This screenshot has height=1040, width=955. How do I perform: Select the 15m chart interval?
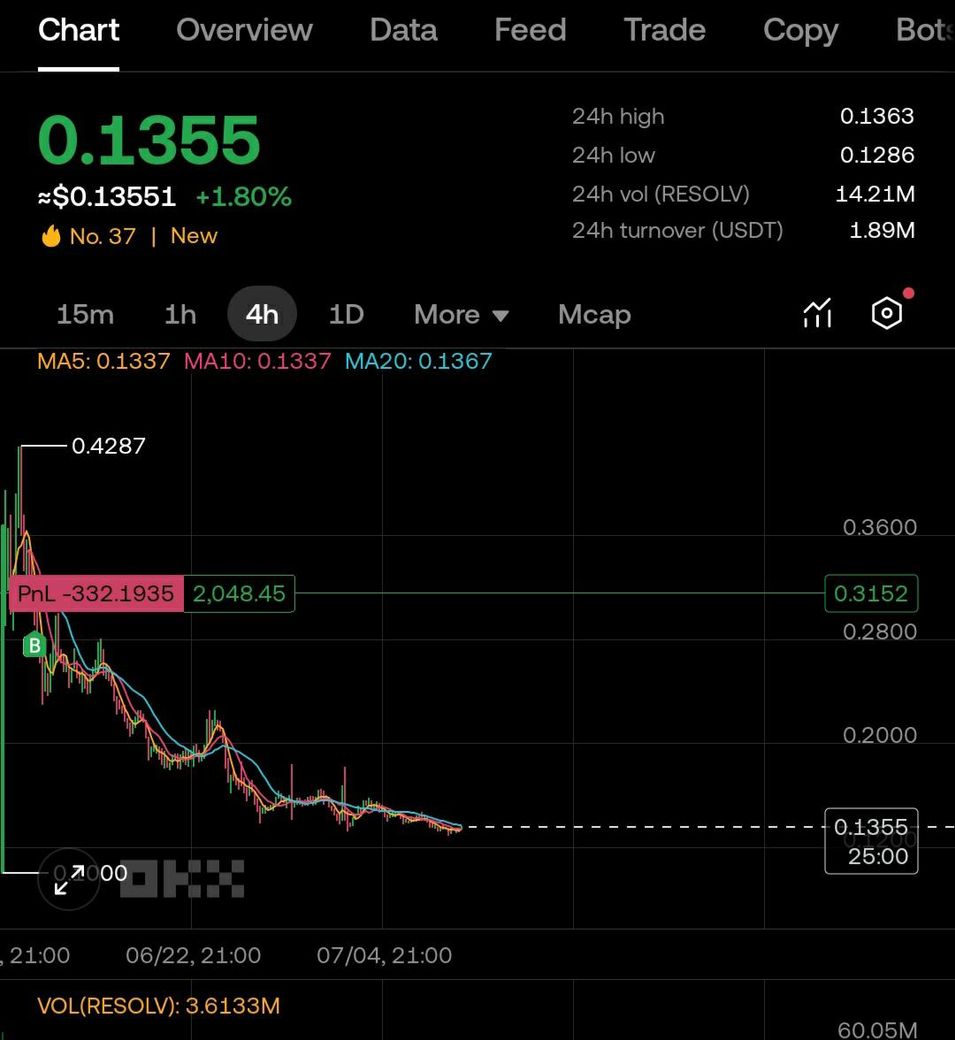[85, 314]
